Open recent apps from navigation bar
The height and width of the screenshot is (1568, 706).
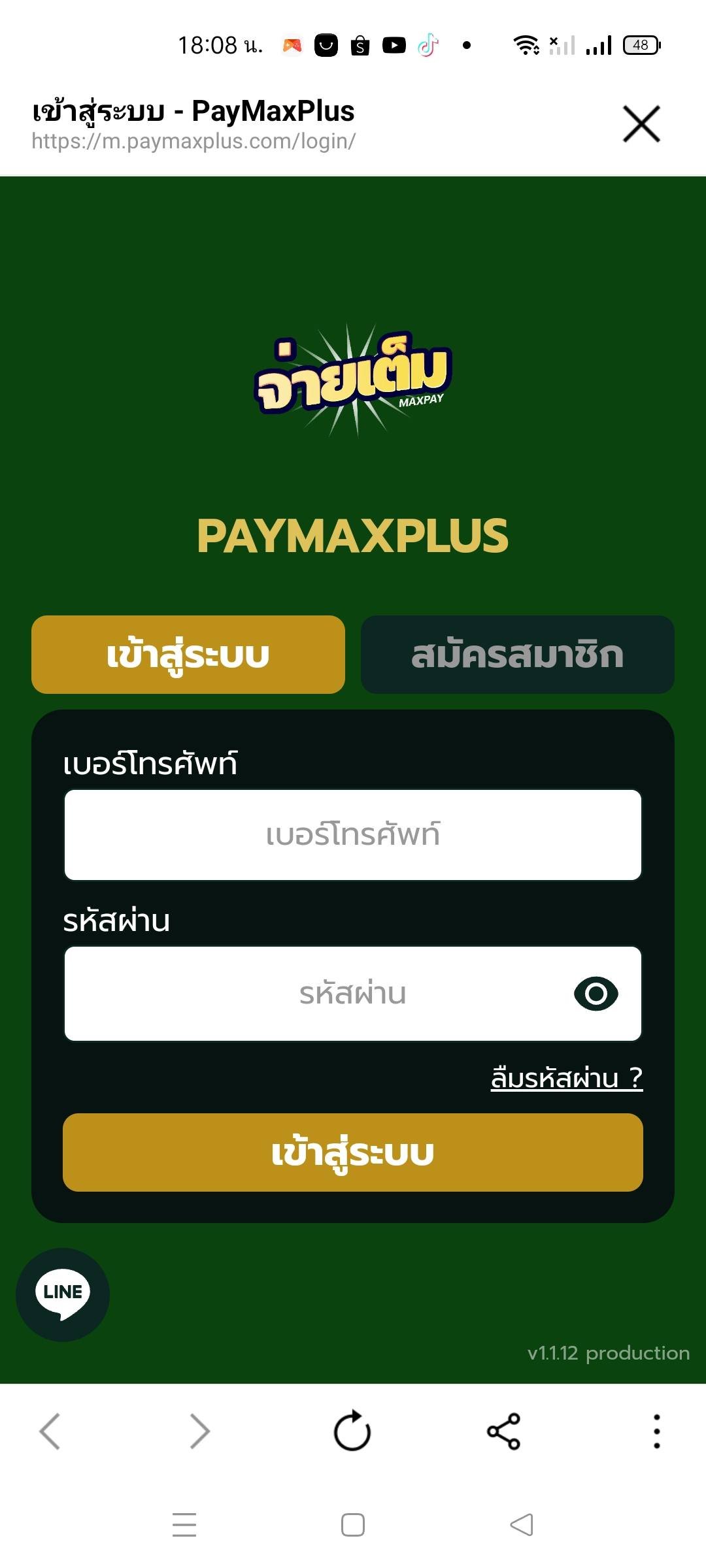pos(184,1524)
